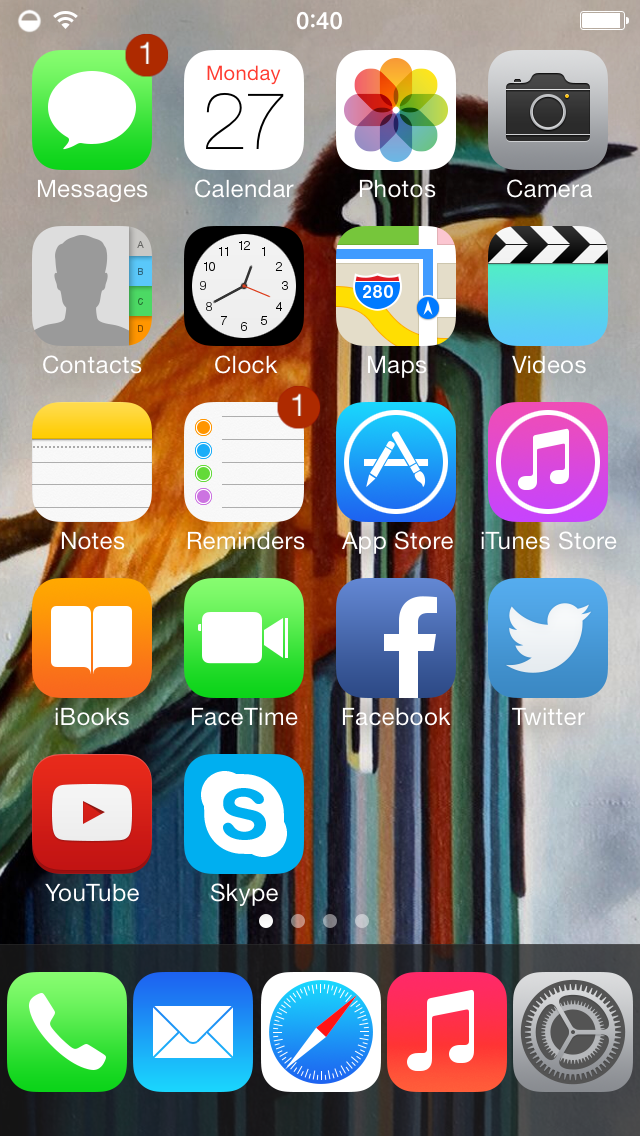Launch YouTube

pyautogui.click(x=92, y=814)
